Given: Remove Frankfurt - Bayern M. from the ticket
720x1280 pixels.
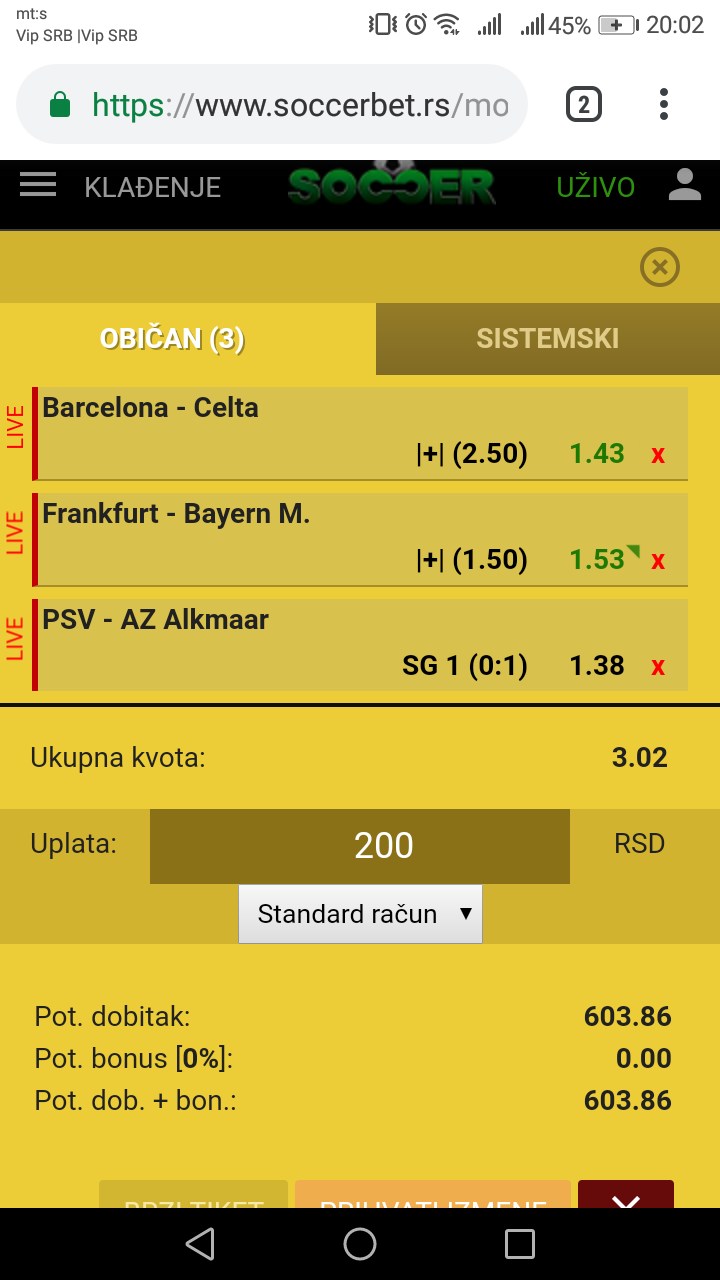Looking at the screenshot, I should pyautogui.click(x=658, y=561).
